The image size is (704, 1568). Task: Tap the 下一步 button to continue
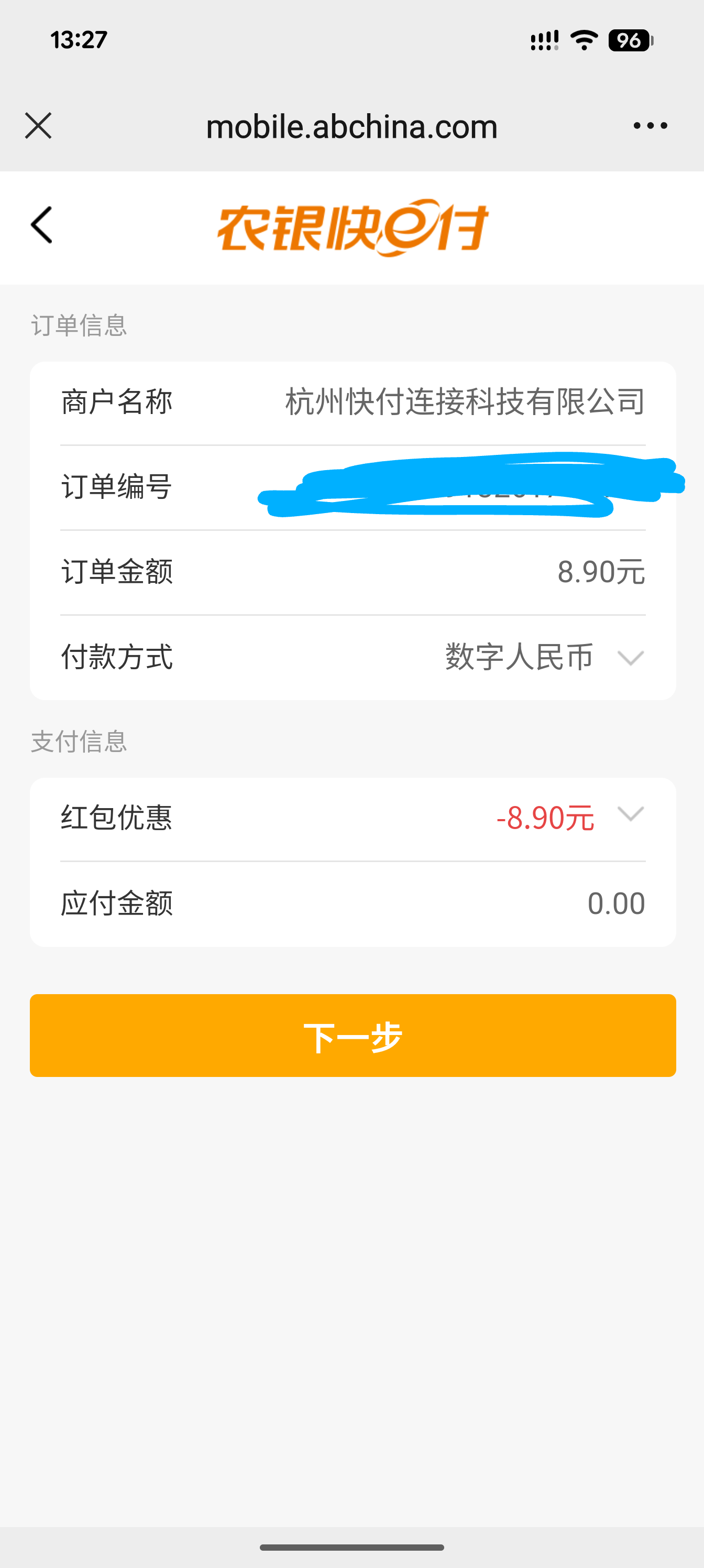[353, 1036]
